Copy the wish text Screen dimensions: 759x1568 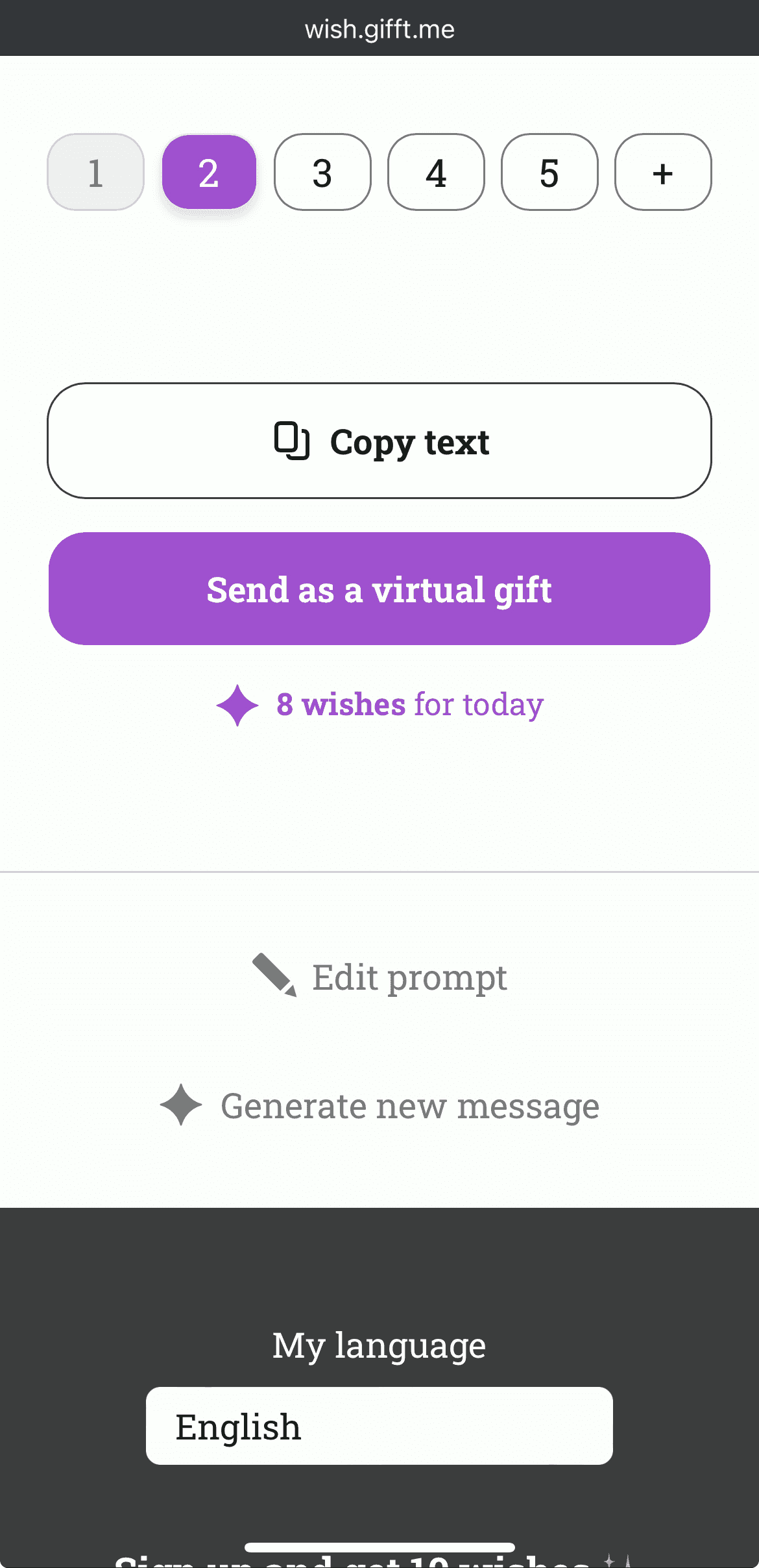[379, 441]
